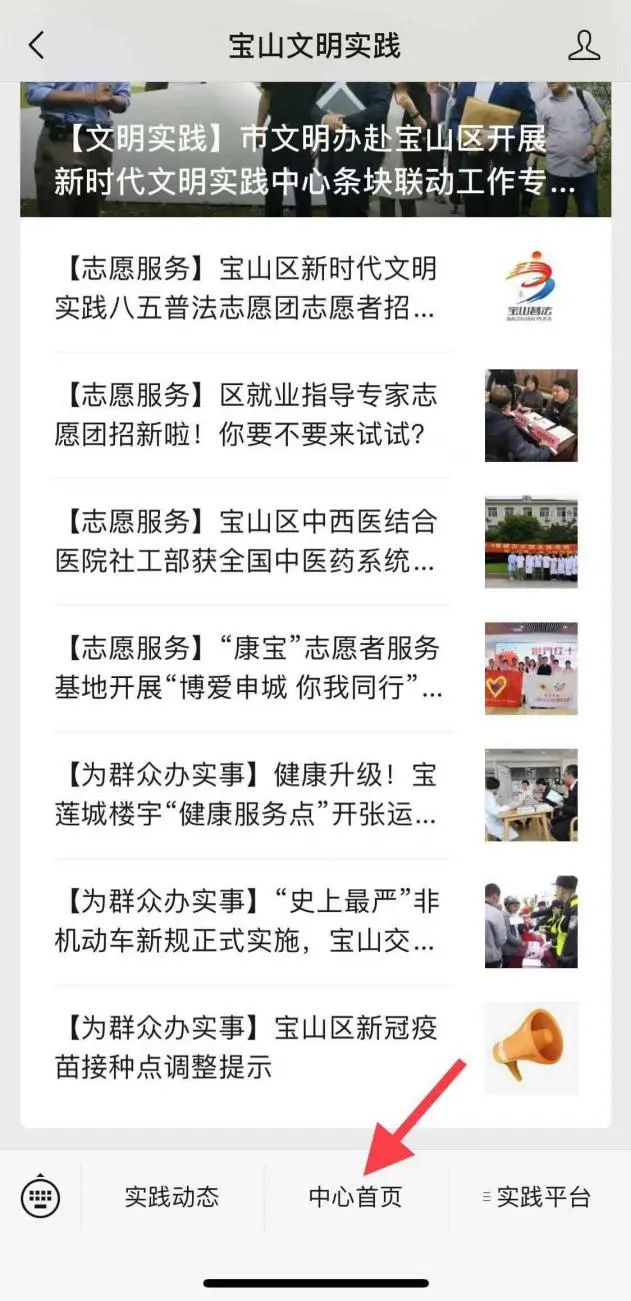
Task: Open the account profile icon
Action: coord(584,45)
